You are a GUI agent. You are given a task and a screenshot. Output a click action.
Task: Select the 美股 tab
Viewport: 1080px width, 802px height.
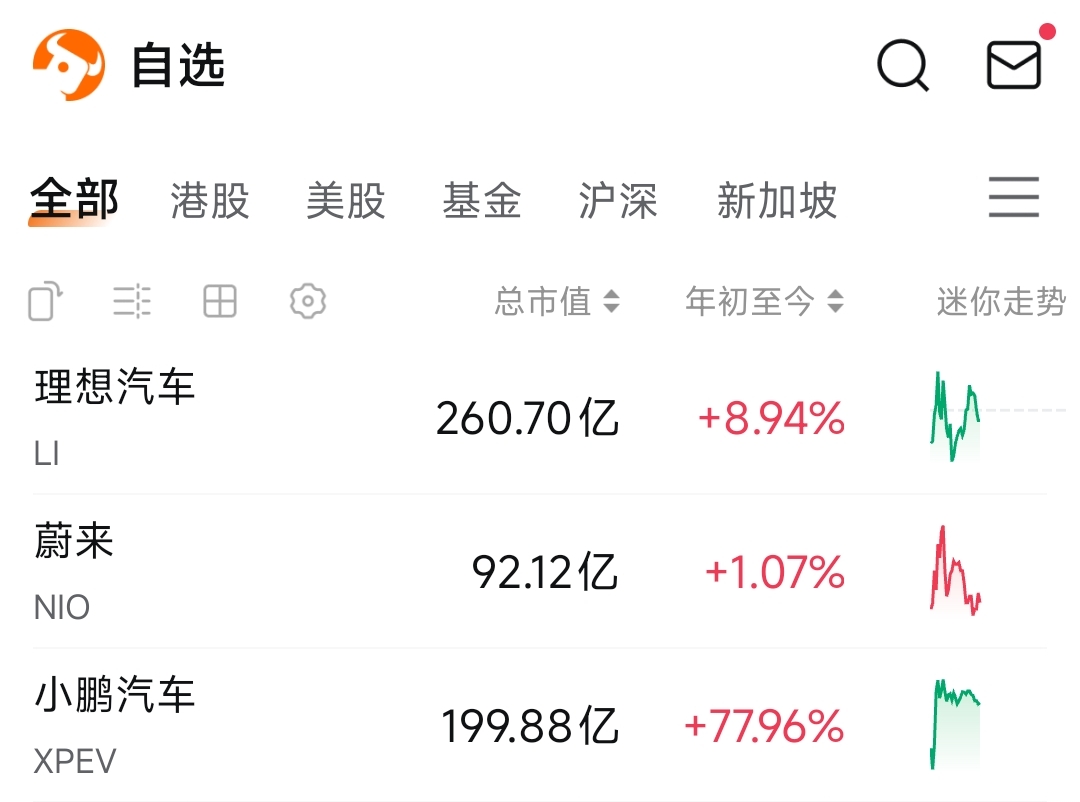pos(346,201)
